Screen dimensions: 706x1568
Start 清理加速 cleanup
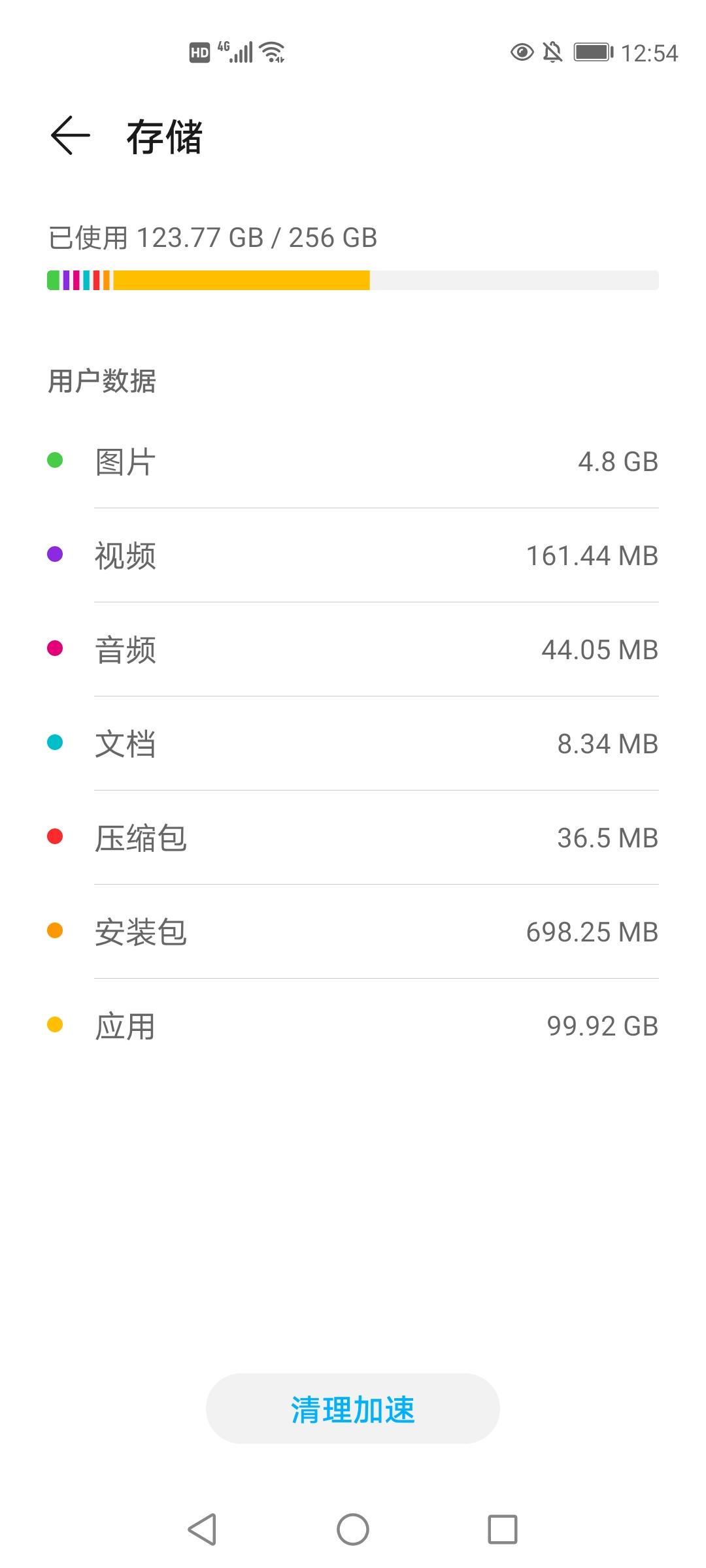click(353, 1409)
